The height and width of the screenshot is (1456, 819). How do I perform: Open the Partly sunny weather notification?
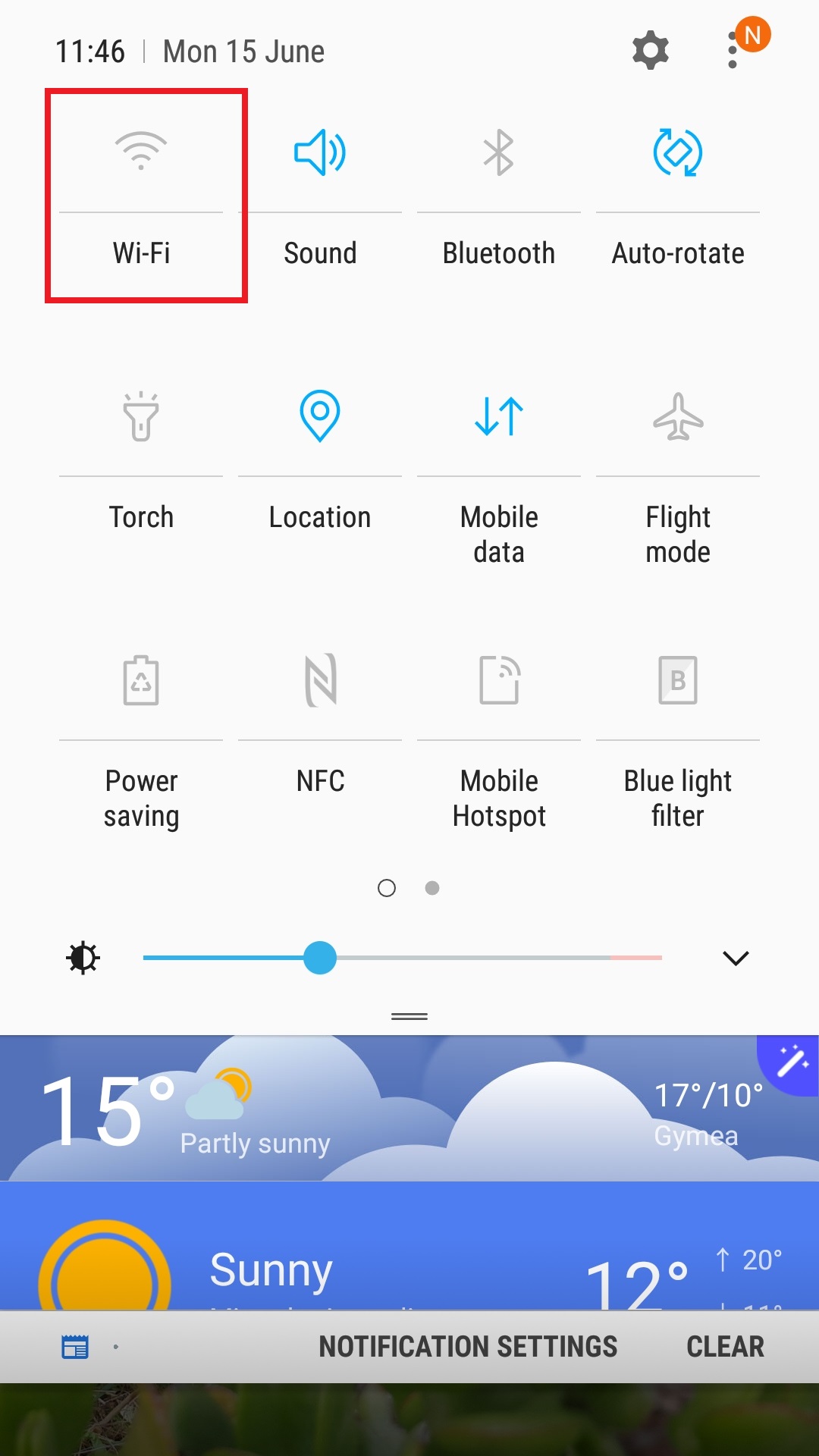click(x=409, y=1108)
